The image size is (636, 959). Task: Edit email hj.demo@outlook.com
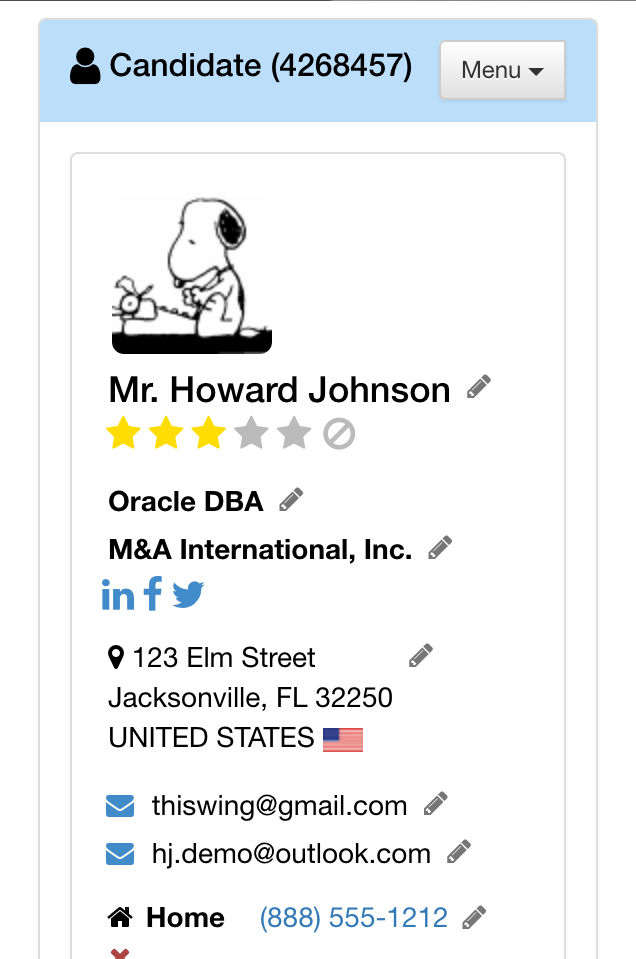pos(458,852)
